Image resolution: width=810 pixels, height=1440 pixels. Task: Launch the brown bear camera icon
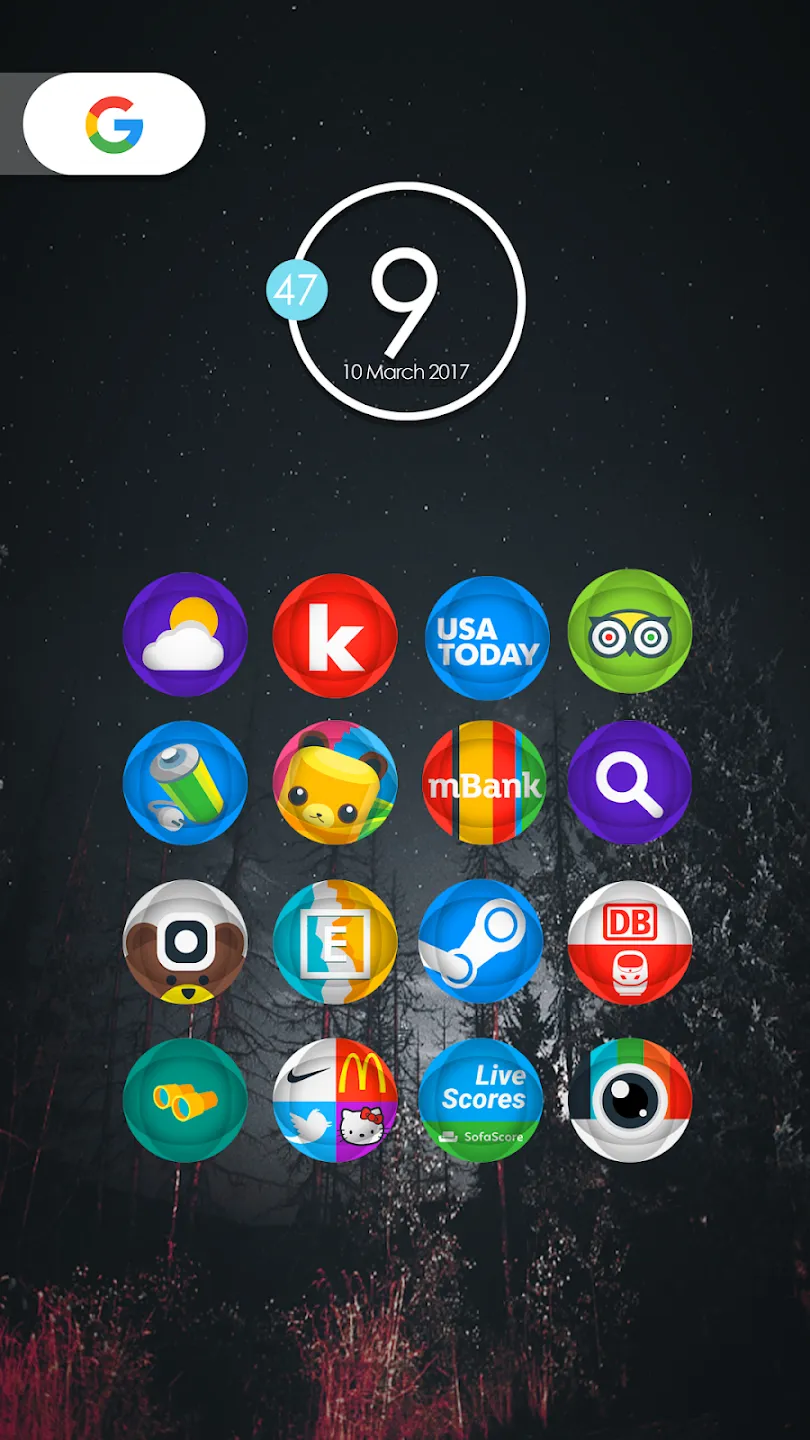[x=185, y=942]
